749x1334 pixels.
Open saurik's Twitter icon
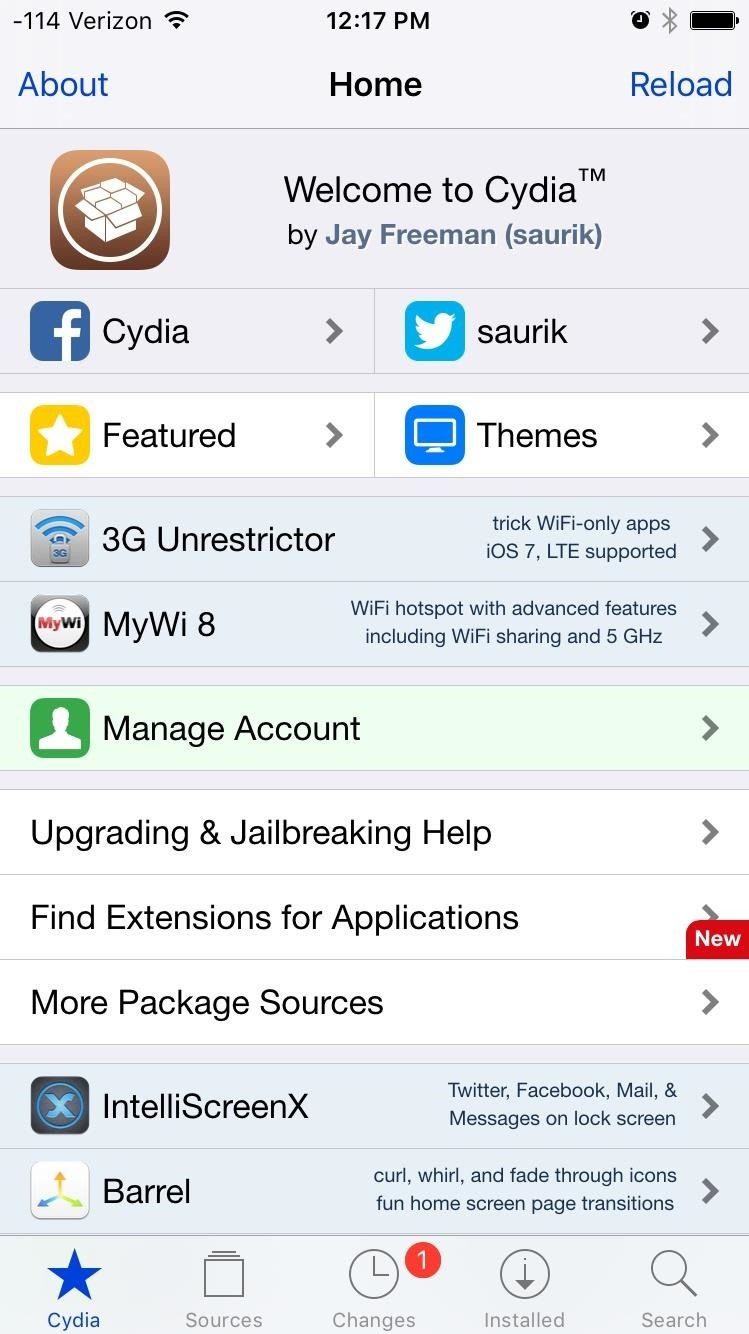(x=433, y=330)
